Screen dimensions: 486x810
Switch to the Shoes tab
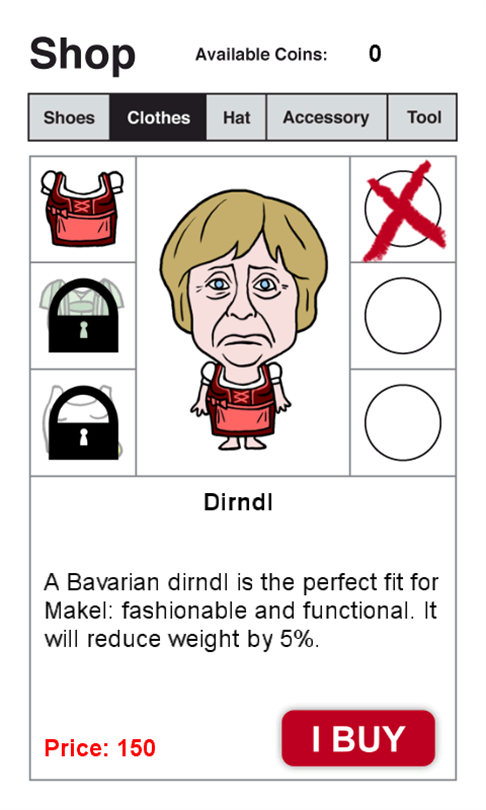[x=69, y=117]
